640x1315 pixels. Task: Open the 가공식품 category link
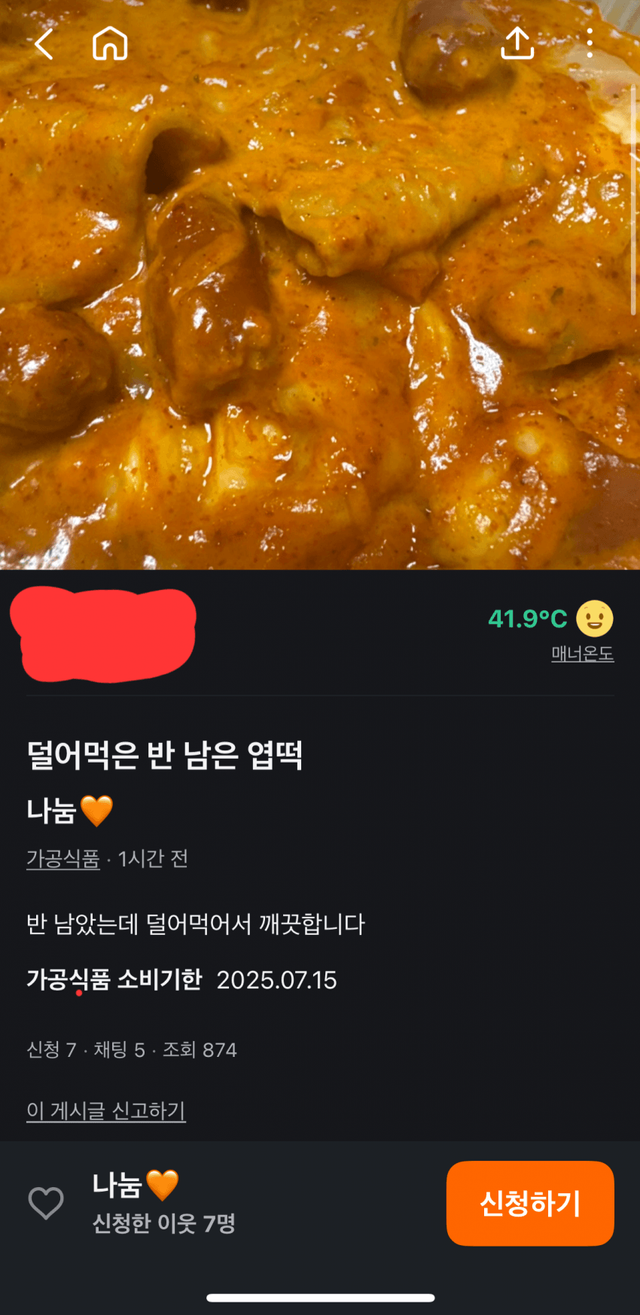click(x=63, y=859)
